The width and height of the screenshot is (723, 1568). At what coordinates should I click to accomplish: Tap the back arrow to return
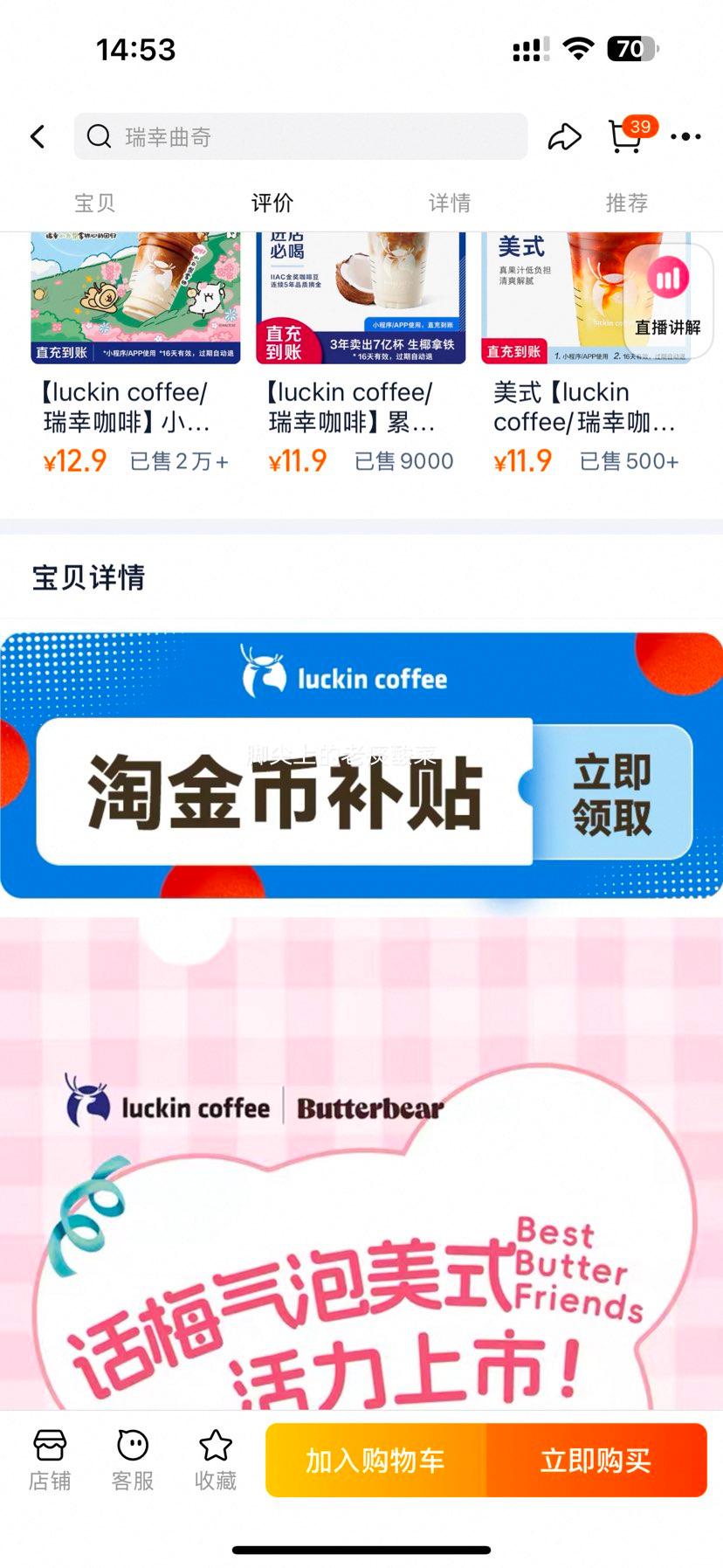37,137
